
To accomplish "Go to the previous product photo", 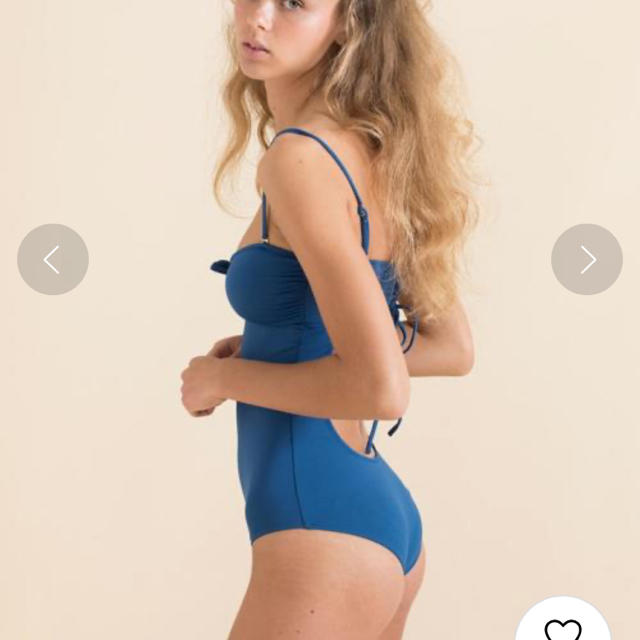I will (53, 259).
